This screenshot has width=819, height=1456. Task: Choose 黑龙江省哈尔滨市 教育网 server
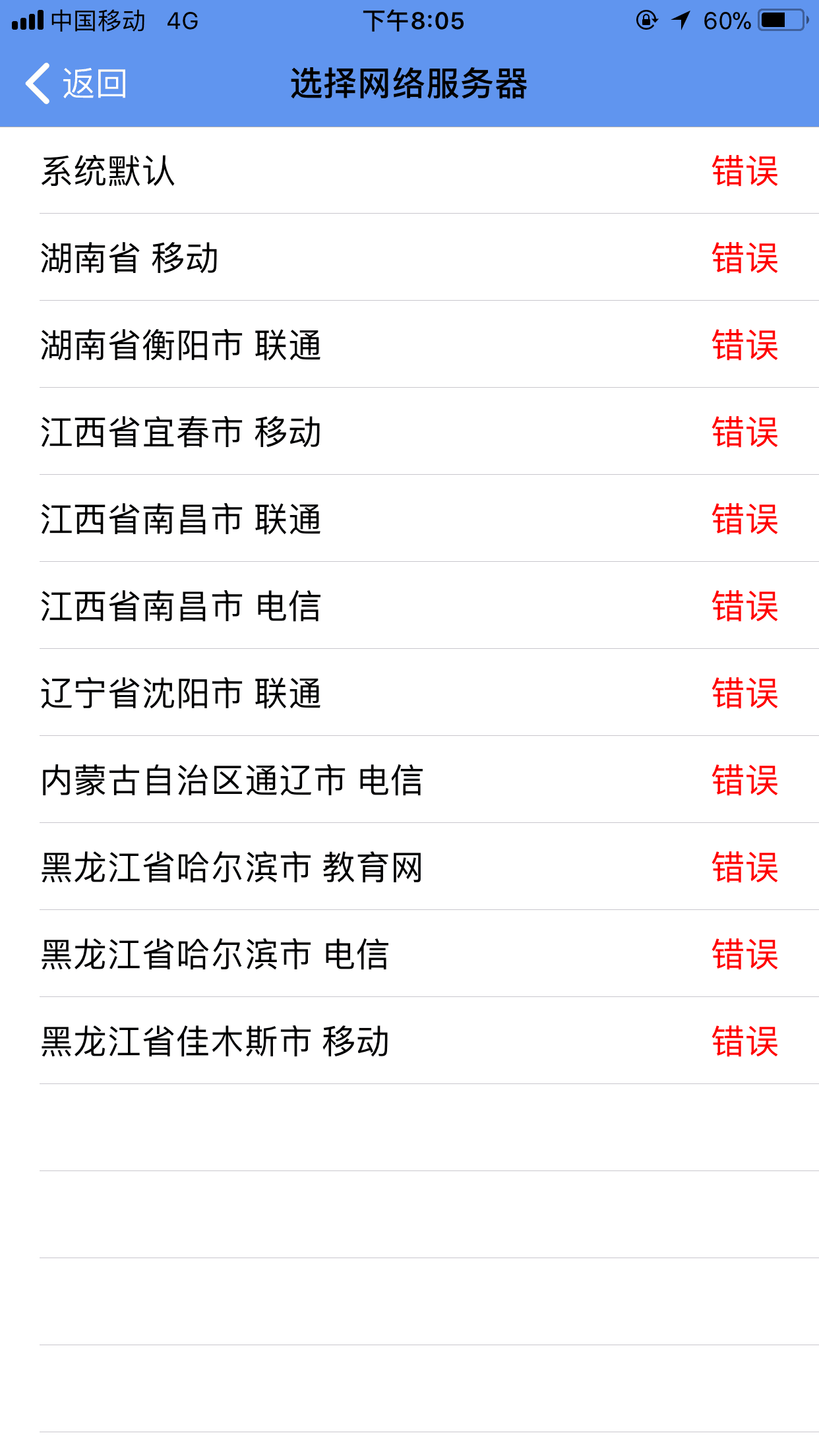click(x=409, y=867)
